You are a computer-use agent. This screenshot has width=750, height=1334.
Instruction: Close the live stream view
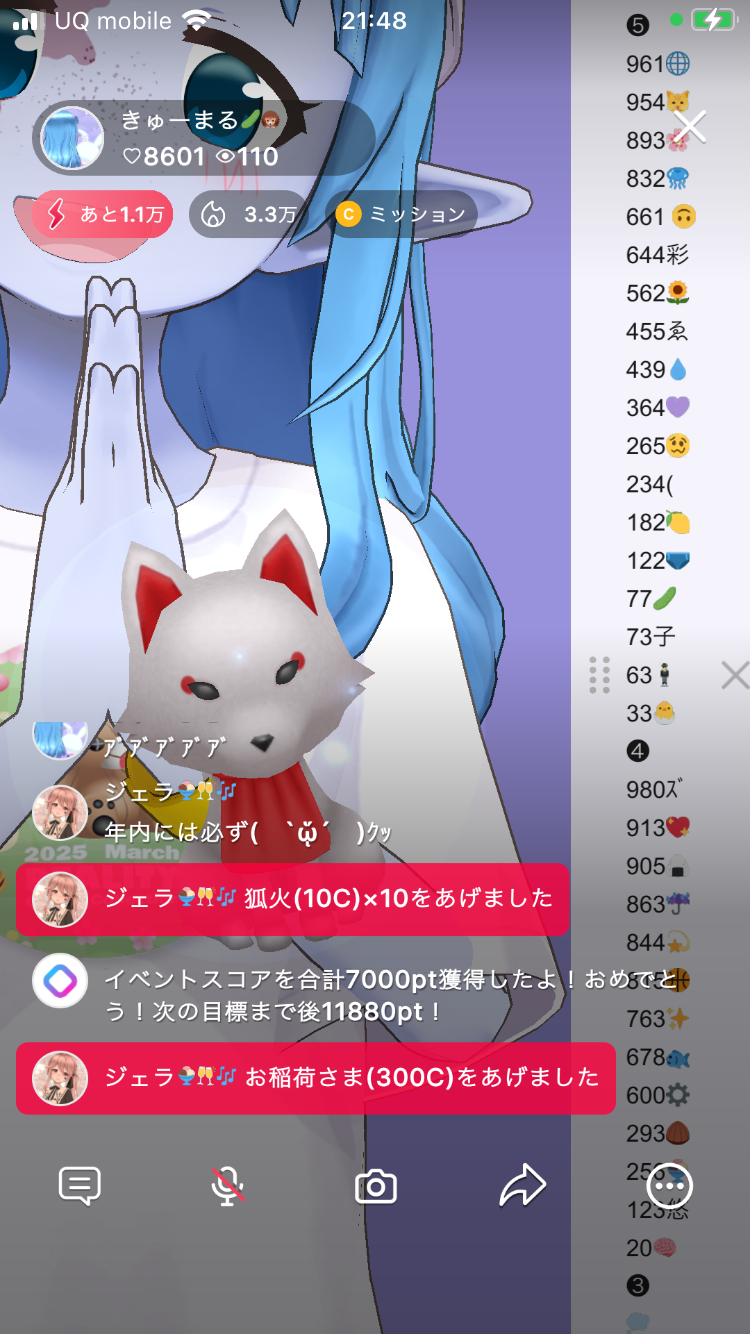(x=690, y=127)
